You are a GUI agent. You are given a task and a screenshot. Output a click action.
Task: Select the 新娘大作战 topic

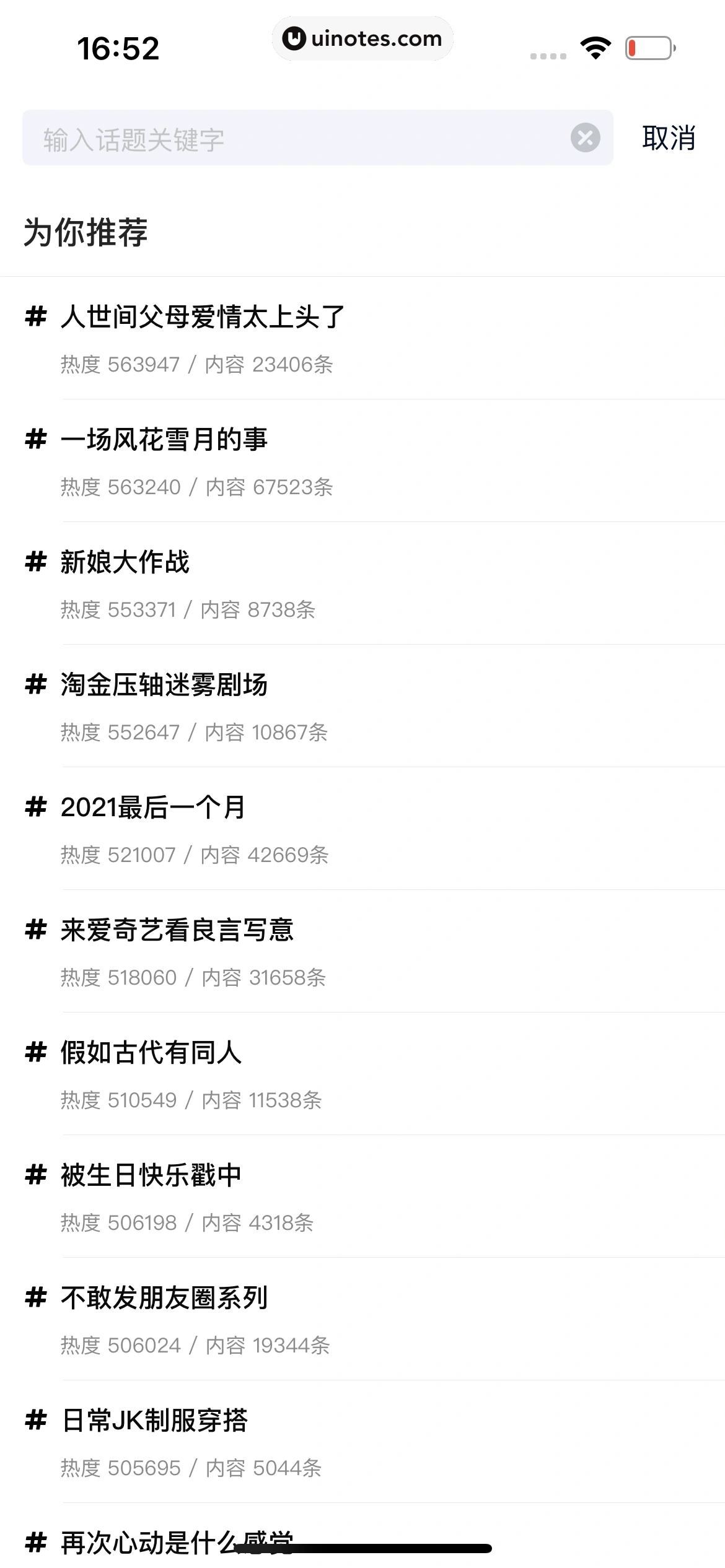[125, 562]
